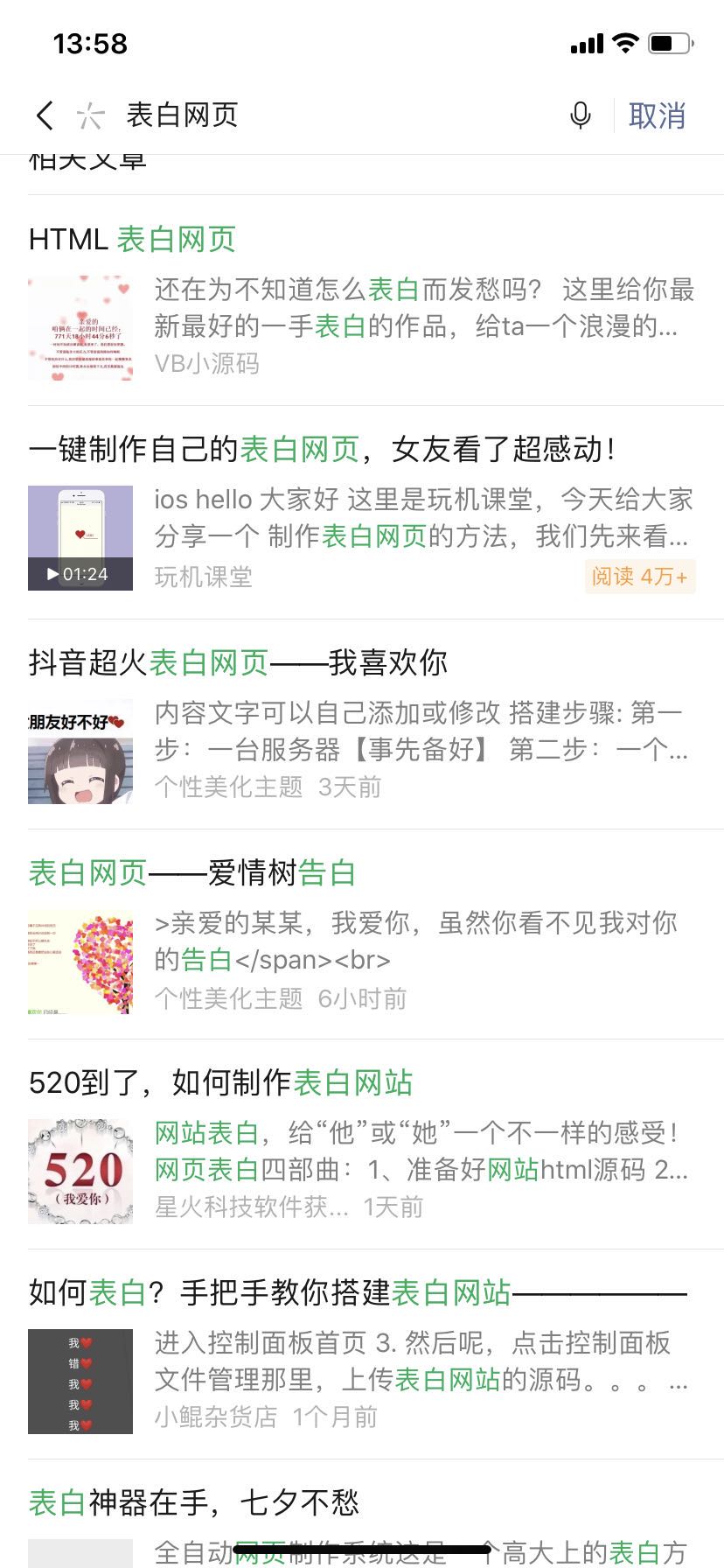724x1568 pixels.
Task: Tap the microphone voice search icon
Action: (x=580, y=115)
